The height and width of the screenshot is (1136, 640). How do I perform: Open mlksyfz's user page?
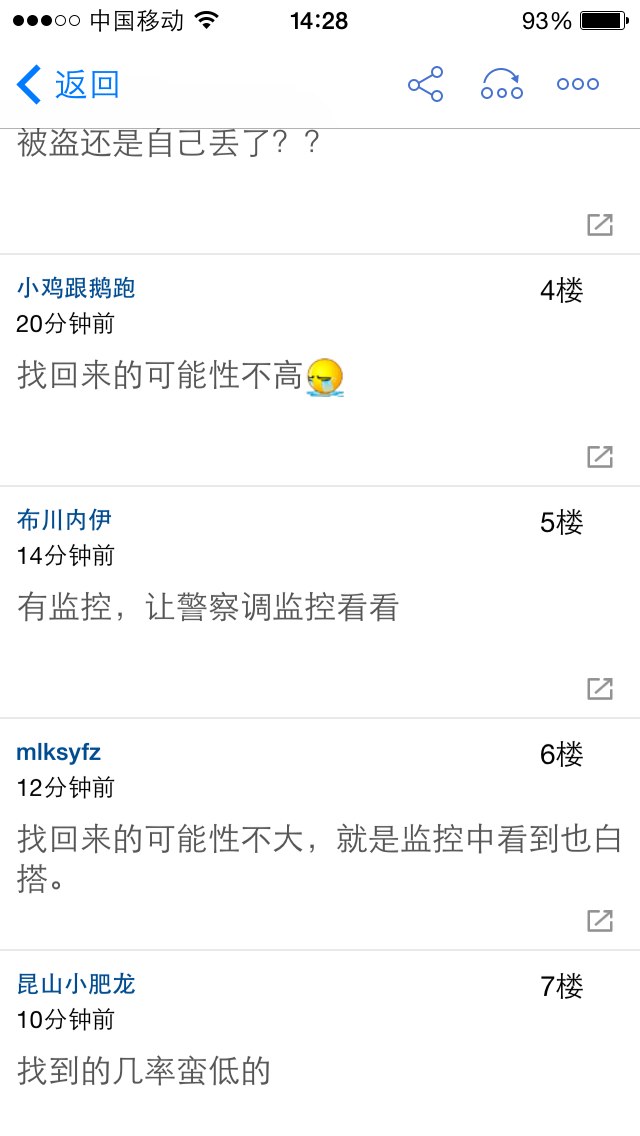(58, 752)
